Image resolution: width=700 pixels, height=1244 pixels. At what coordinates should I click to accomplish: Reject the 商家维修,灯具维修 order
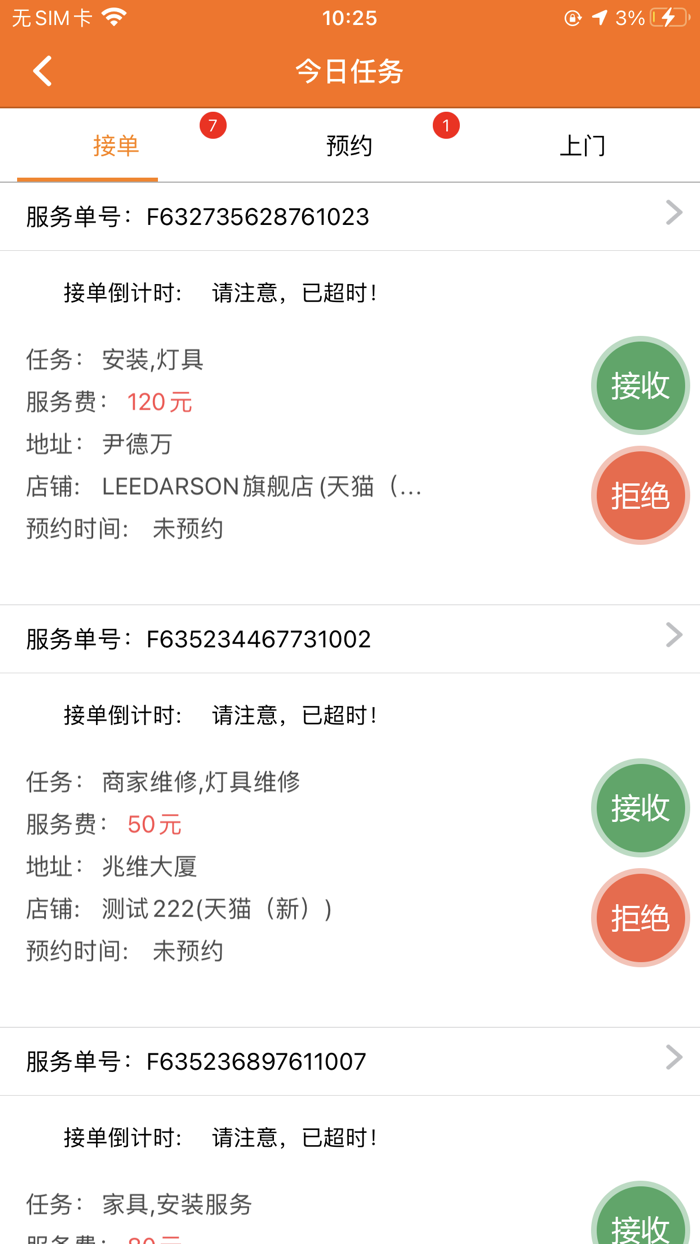(x=640, y=918)
